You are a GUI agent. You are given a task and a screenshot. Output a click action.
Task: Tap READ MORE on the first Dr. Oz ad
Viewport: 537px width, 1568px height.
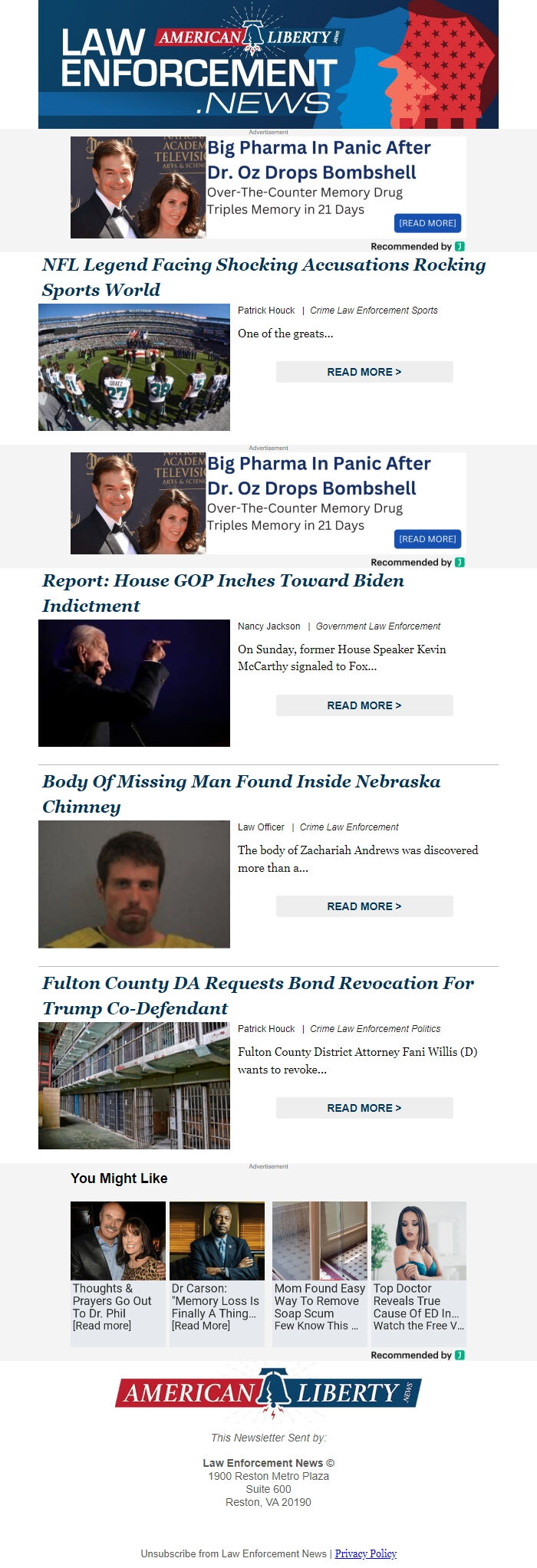(x=427, y=223)
